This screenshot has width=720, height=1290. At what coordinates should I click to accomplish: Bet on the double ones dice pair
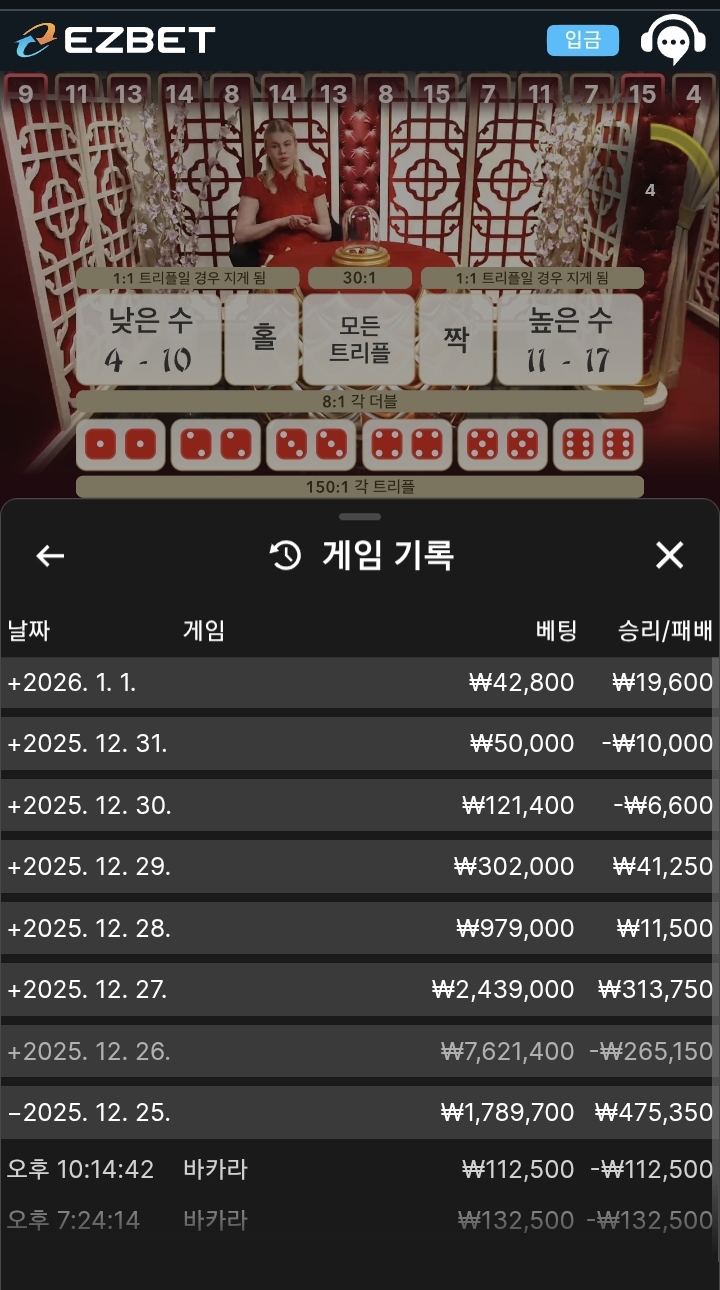point(121,445)
